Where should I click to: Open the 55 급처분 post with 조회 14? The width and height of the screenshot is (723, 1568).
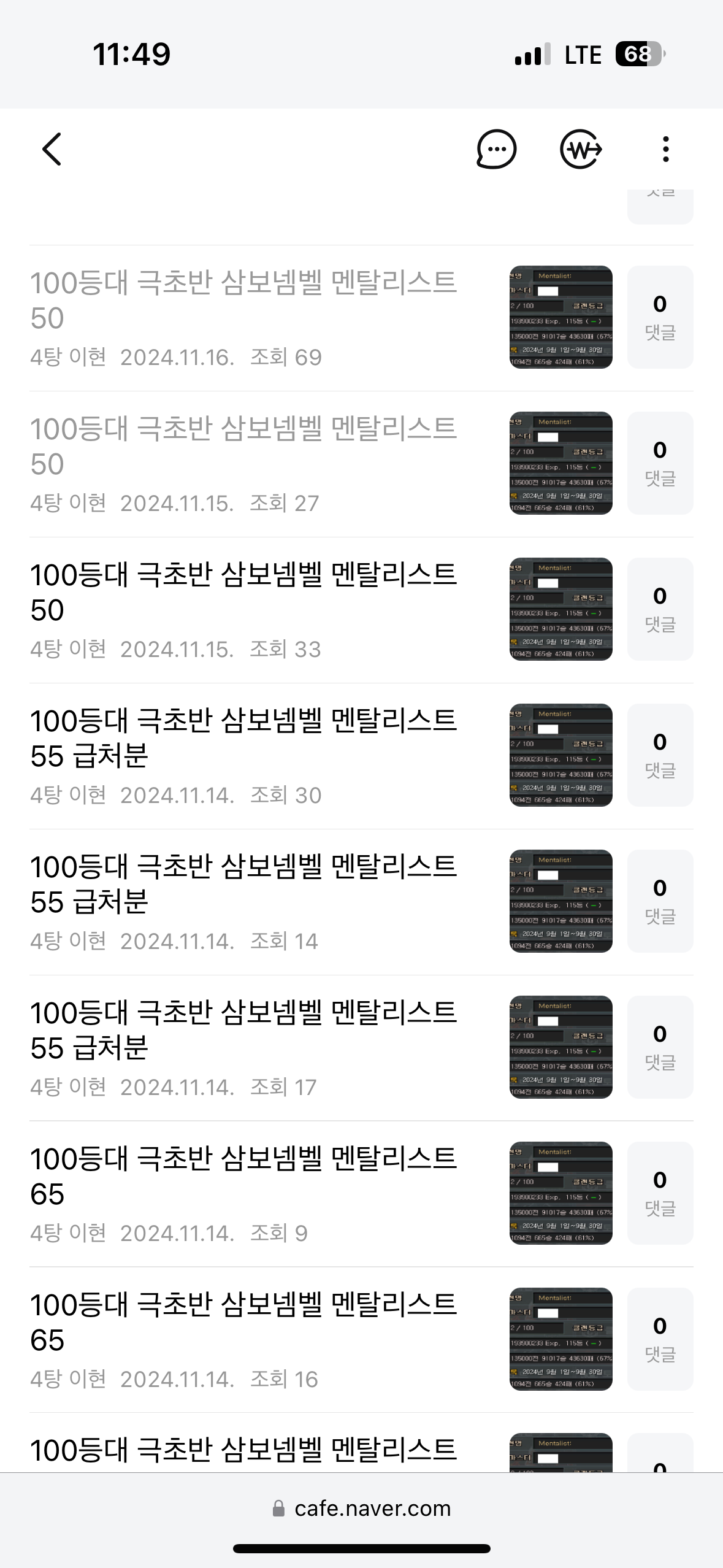(243, 884)
